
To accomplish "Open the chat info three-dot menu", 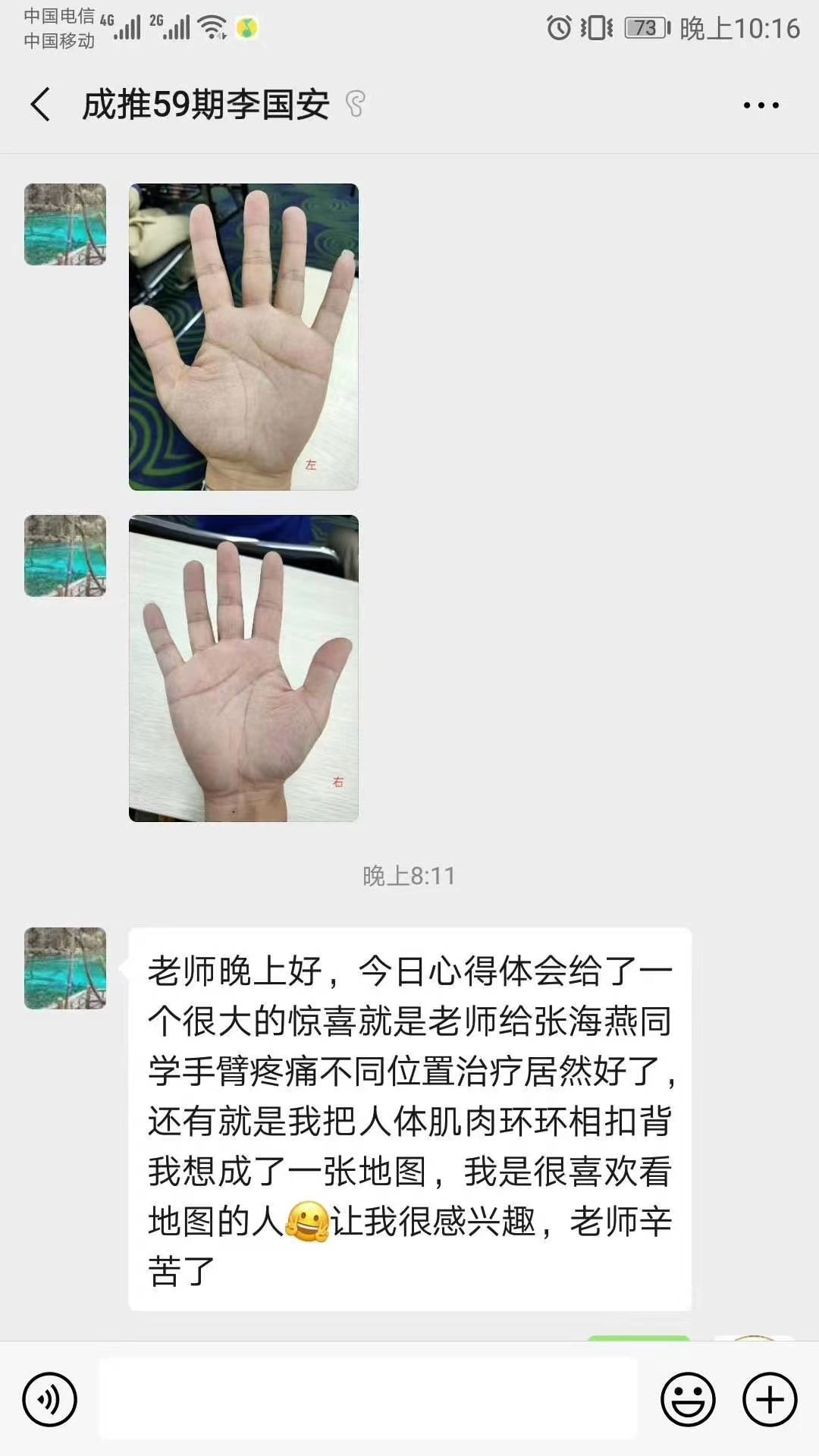I will pyautogui.click(x=761, y=105).
